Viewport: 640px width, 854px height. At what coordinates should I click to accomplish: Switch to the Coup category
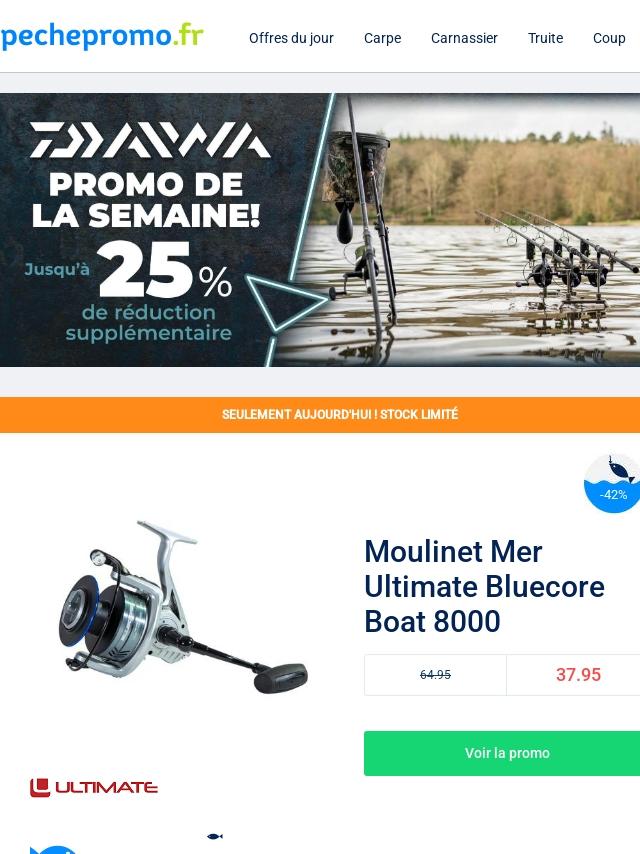click(608, 38)
